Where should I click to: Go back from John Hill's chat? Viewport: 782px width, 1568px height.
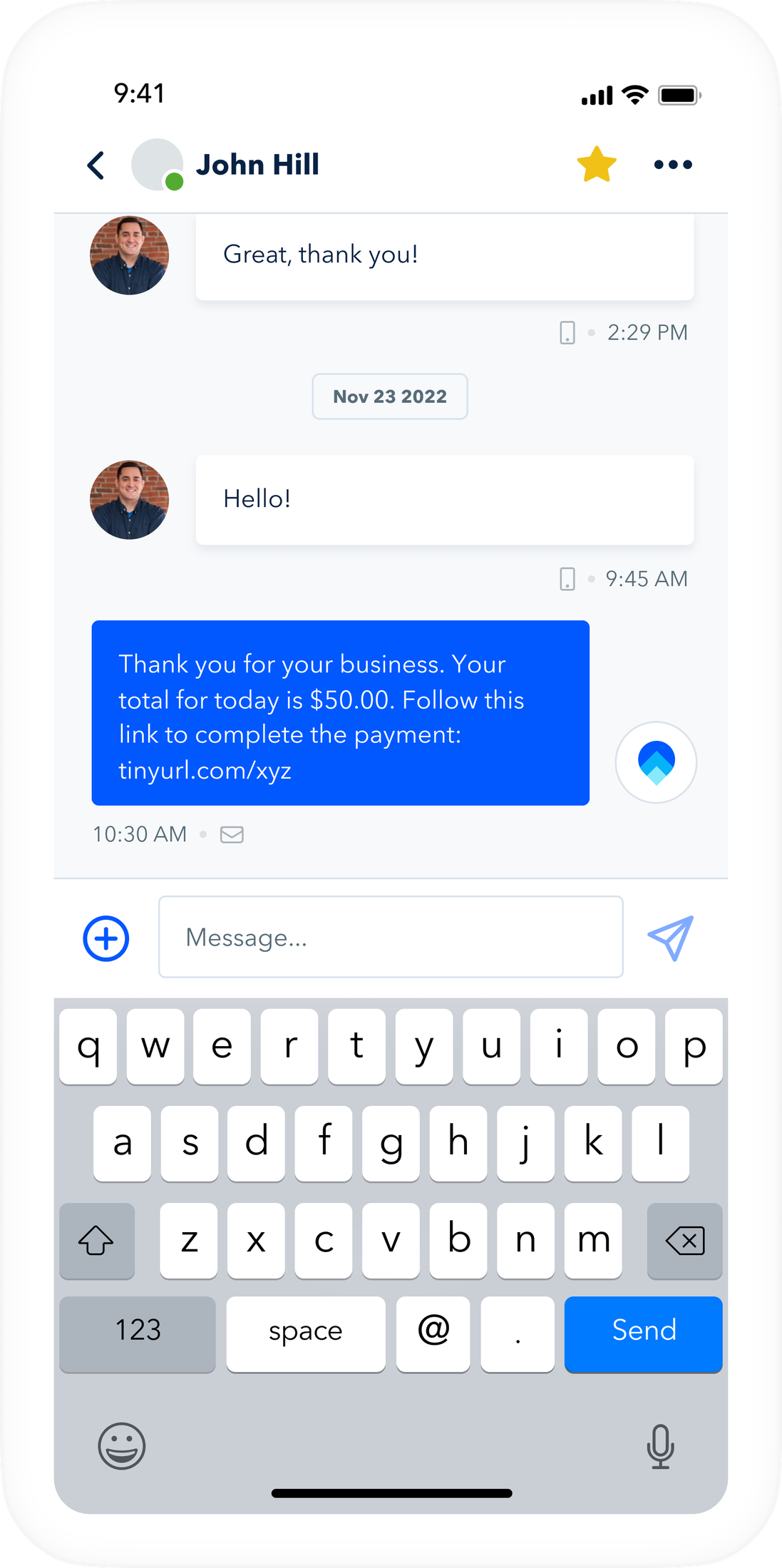tap(96, 165)
